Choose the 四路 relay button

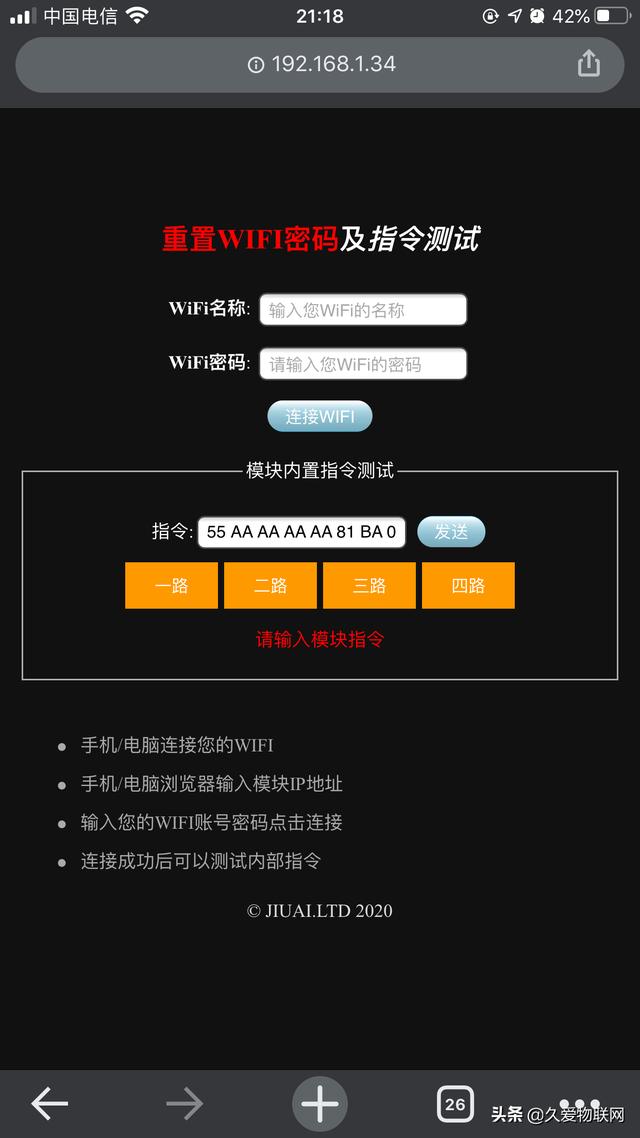click(468, 585)
